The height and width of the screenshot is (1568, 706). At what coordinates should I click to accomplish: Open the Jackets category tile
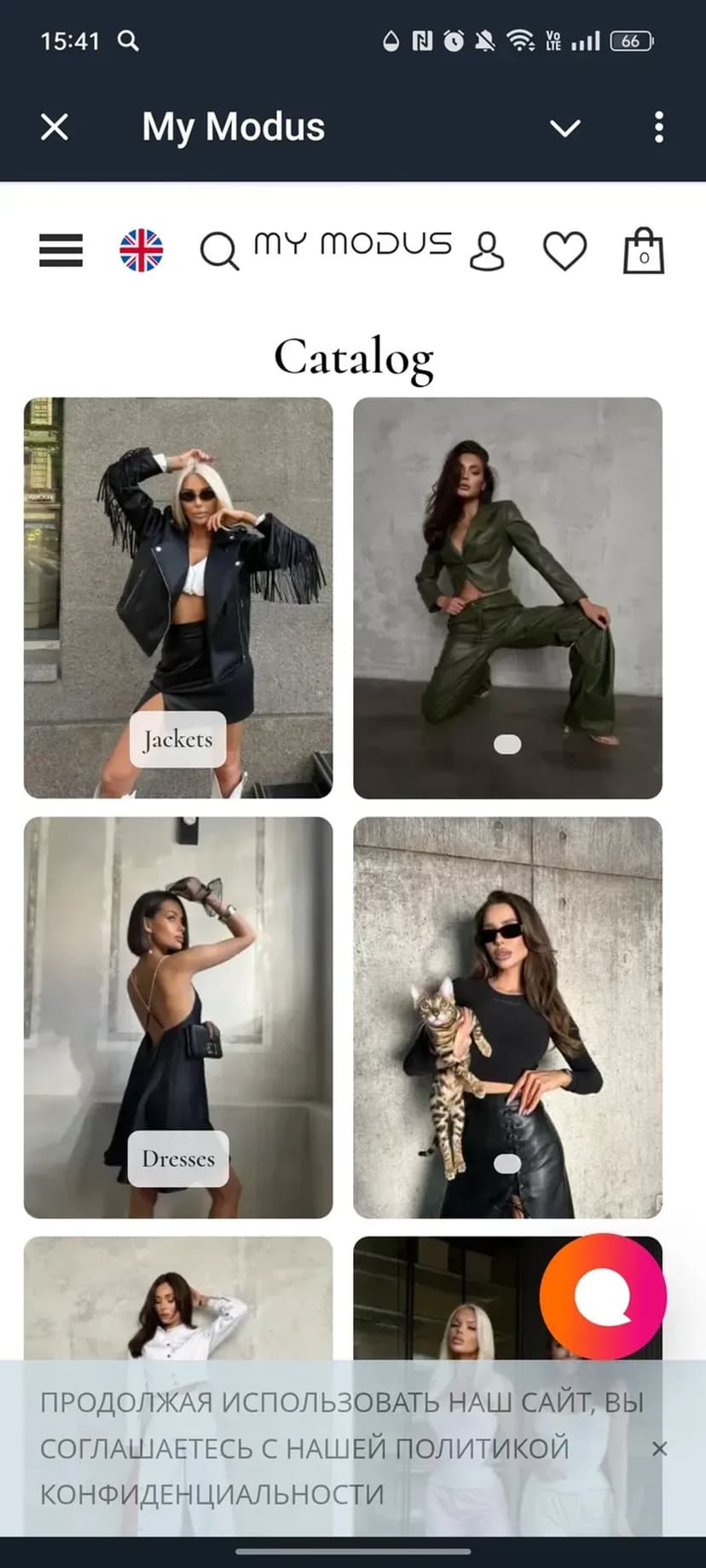178,597
